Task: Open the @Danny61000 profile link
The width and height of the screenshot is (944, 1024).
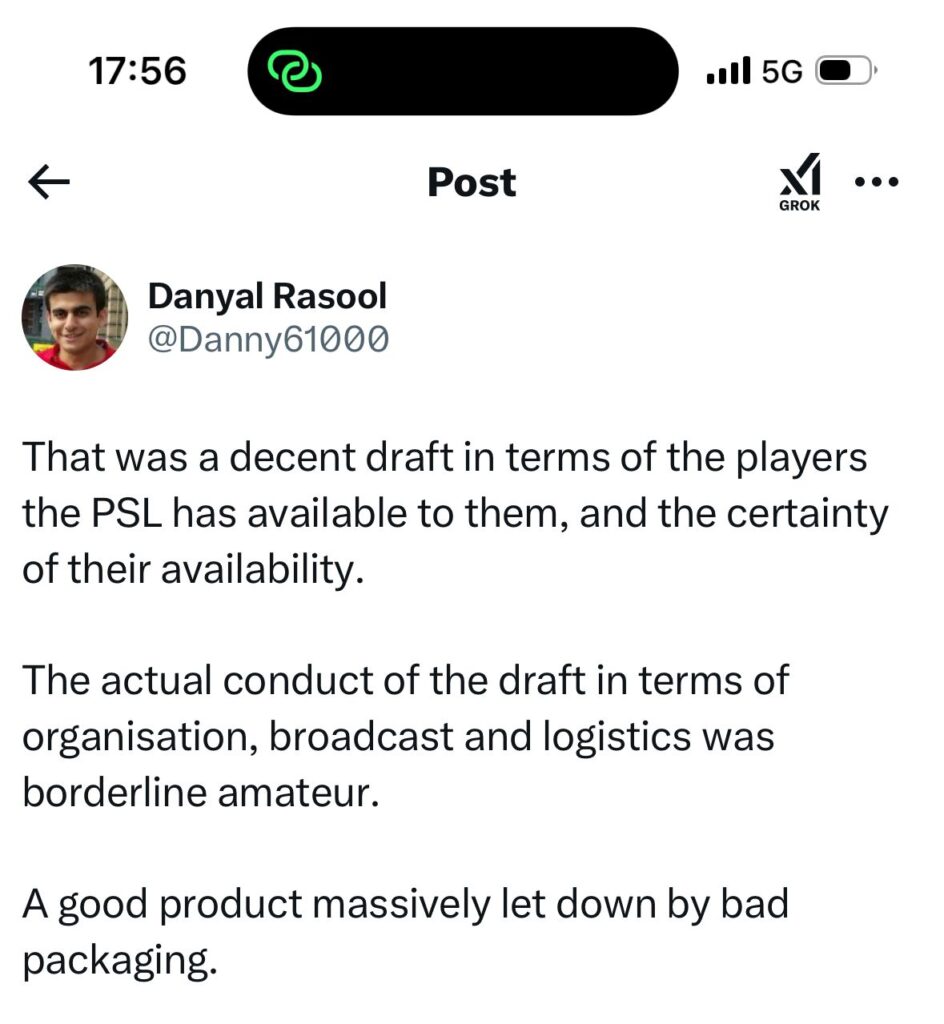Action: (x=268, y=340)
